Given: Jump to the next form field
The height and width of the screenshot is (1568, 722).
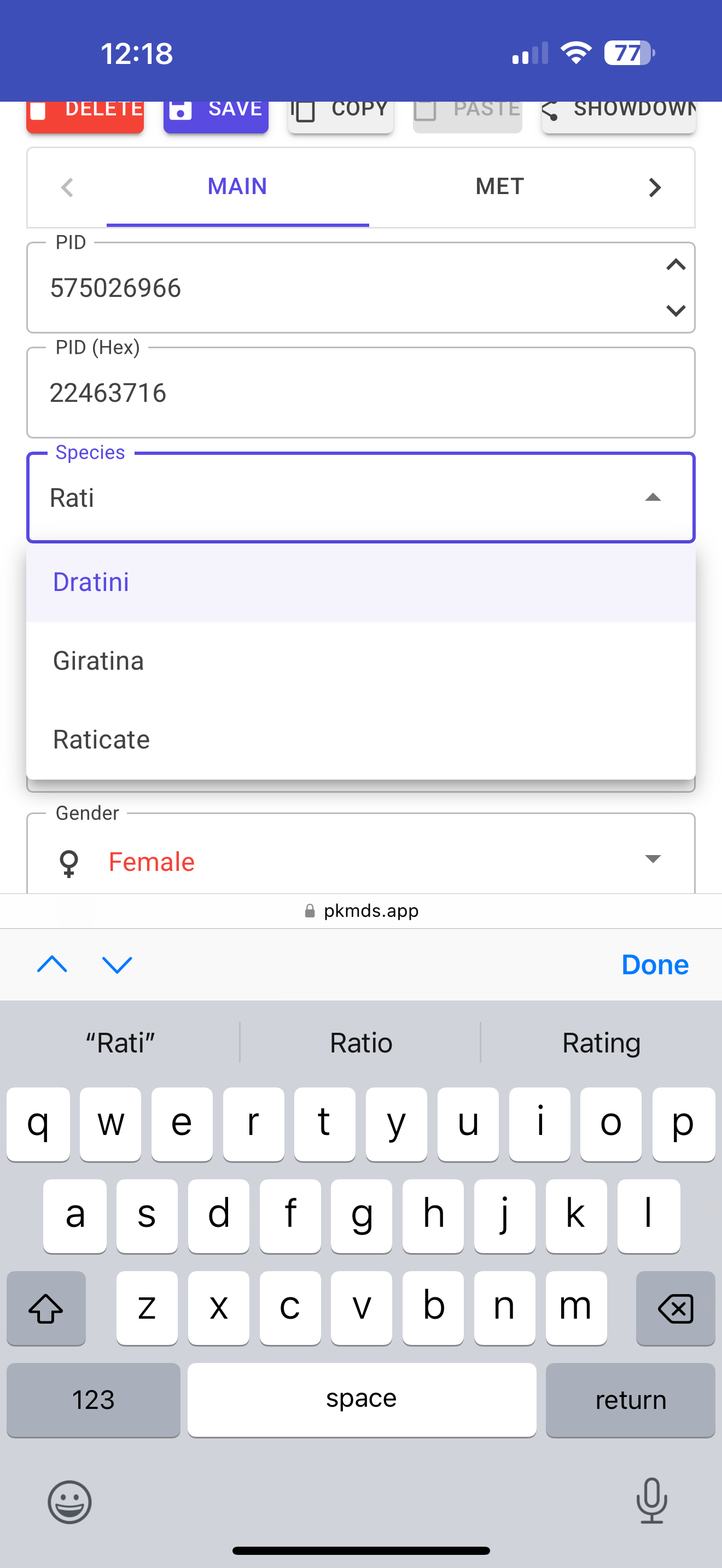Looking at the screenshot, I should [117, 964].
